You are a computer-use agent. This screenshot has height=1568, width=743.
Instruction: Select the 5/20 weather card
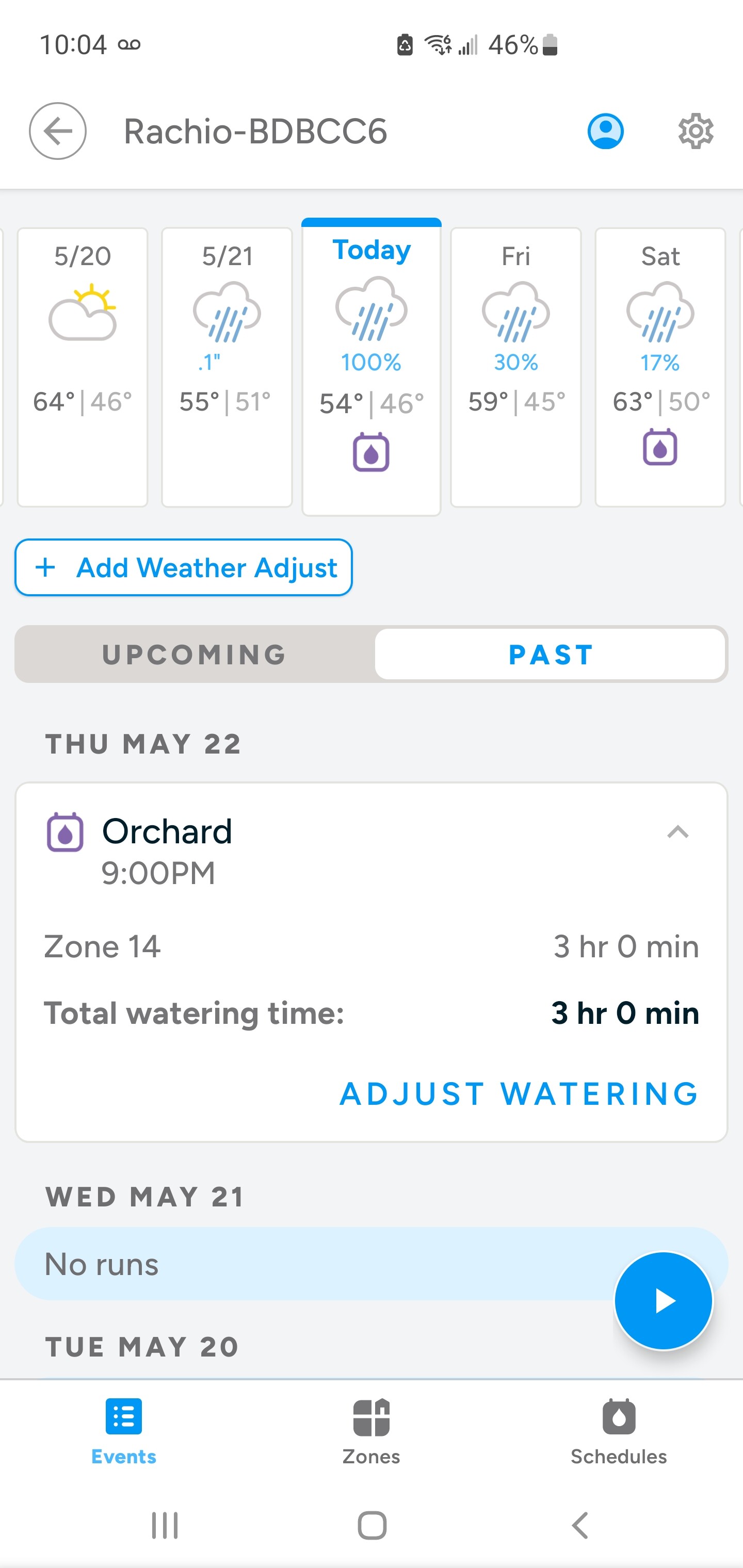coord(83,367)
